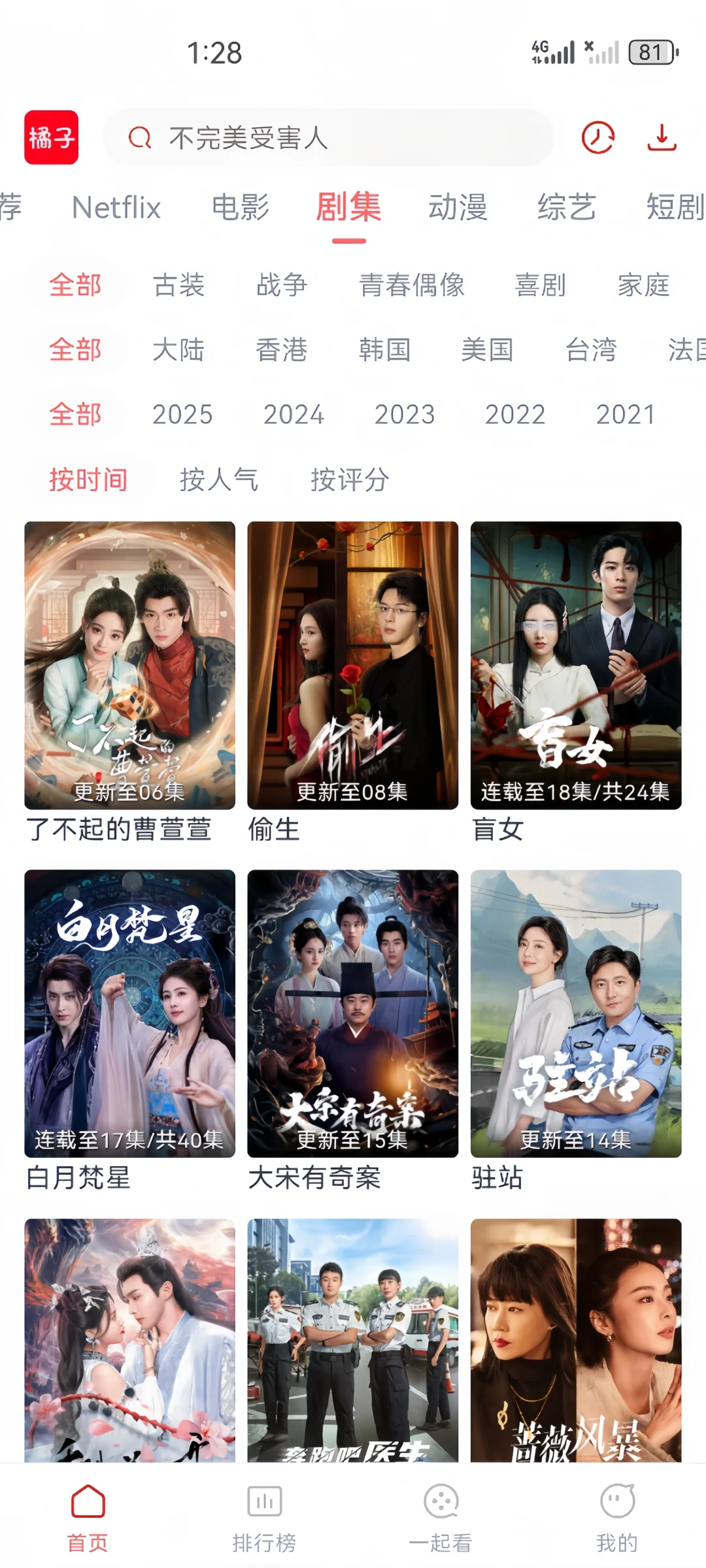Switch to the 动漫 tab

(458, 208)
